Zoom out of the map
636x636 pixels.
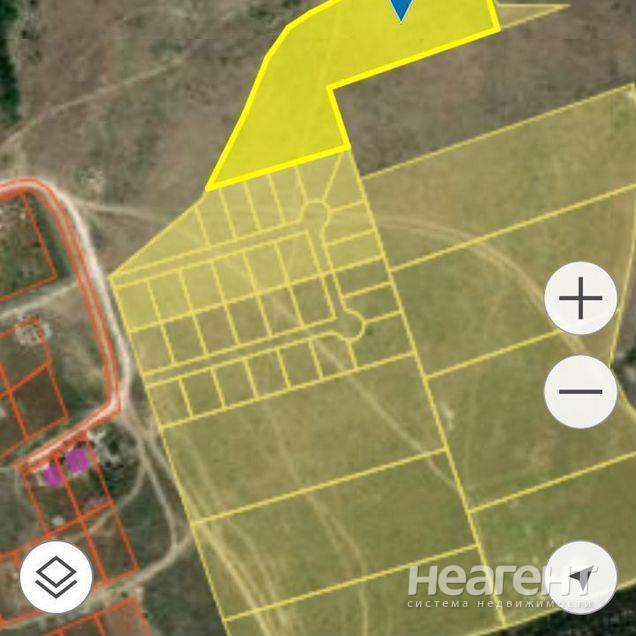click(581, 391)
